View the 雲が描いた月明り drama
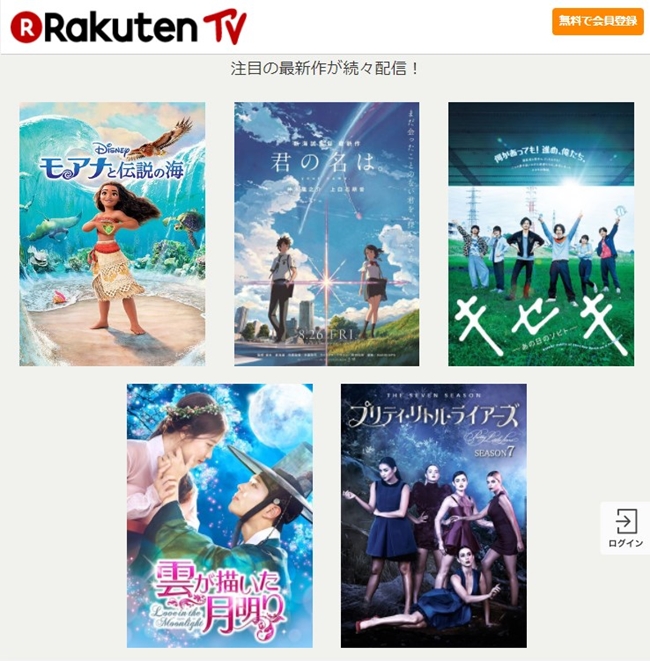The height and width of the screenshot is (661, 650). pyautogui.click(x=219, y=515)
